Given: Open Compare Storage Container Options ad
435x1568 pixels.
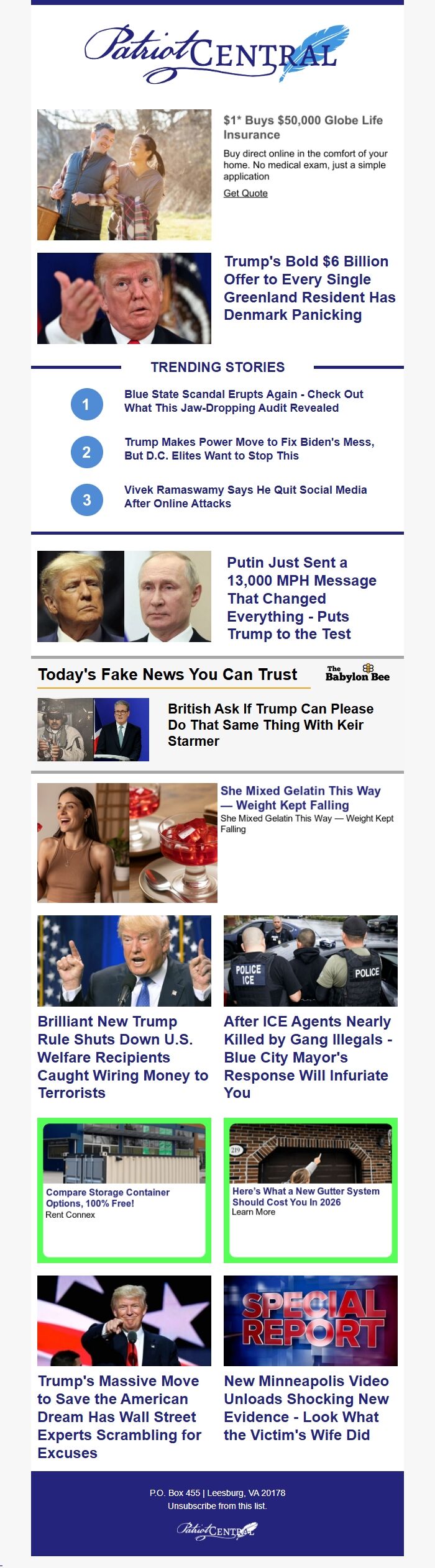Looking at the screenshot, I should [107, 1198].
